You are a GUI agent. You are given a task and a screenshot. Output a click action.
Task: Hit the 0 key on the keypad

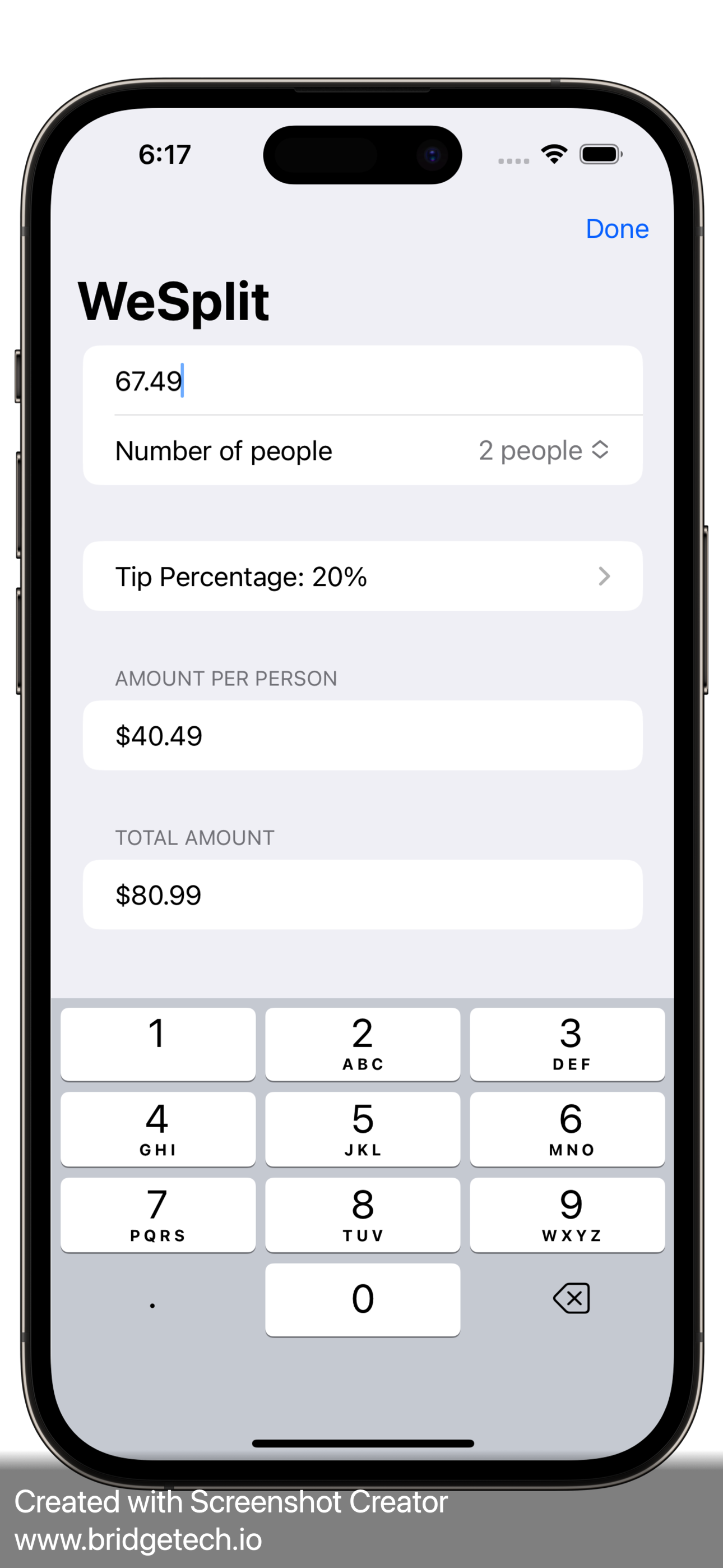363,1299
